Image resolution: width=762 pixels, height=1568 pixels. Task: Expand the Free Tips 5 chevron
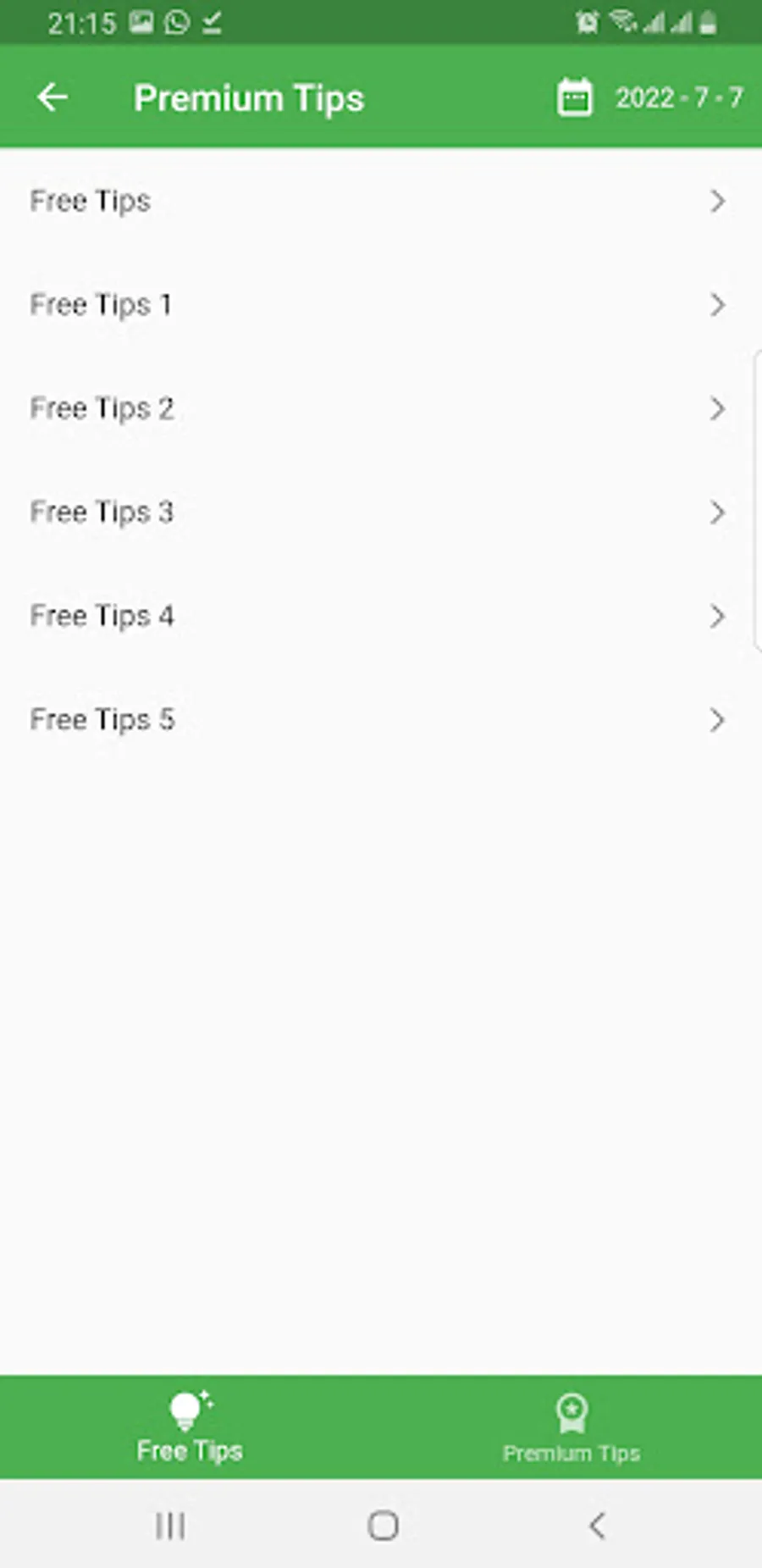(x=718, y=719)
